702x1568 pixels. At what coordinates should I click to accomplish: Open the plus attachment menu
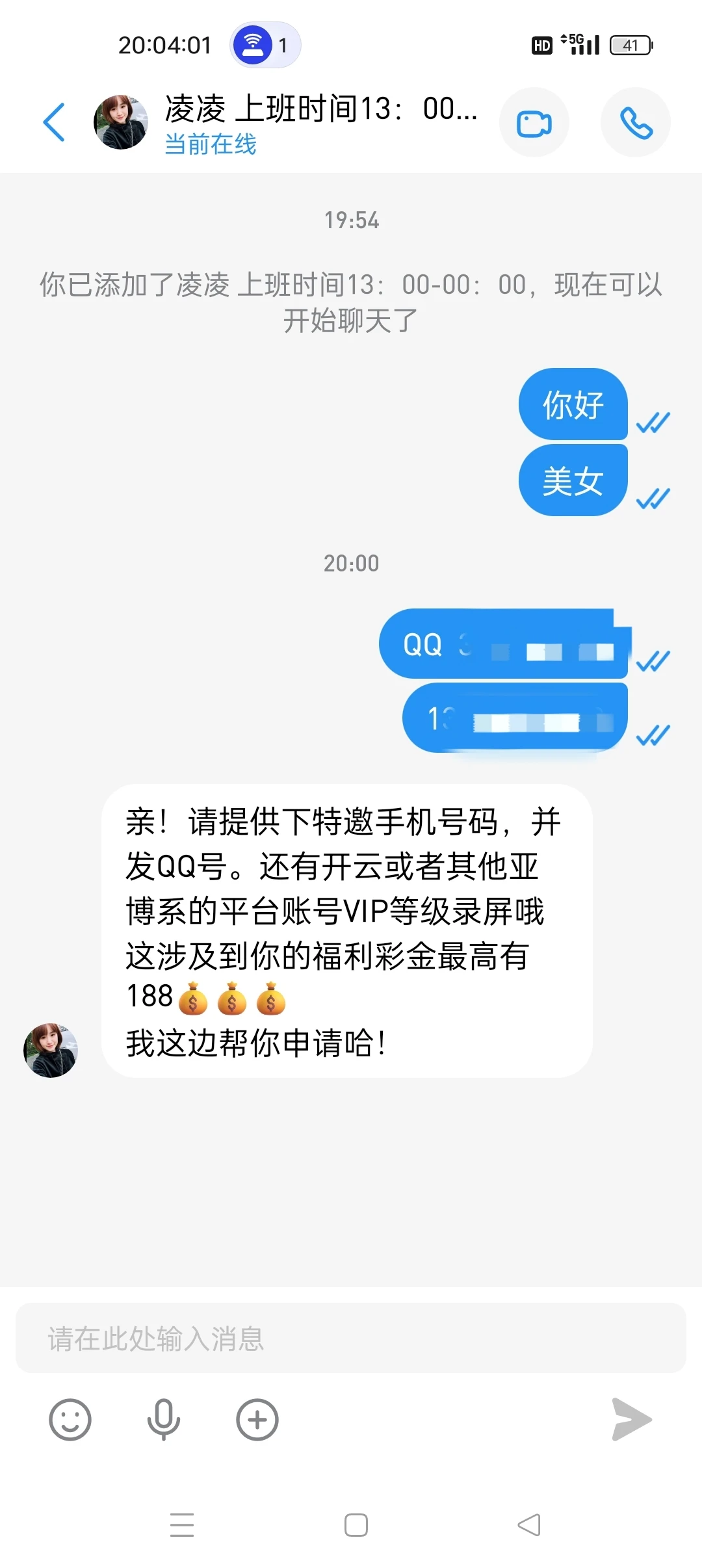(257, 1420)
